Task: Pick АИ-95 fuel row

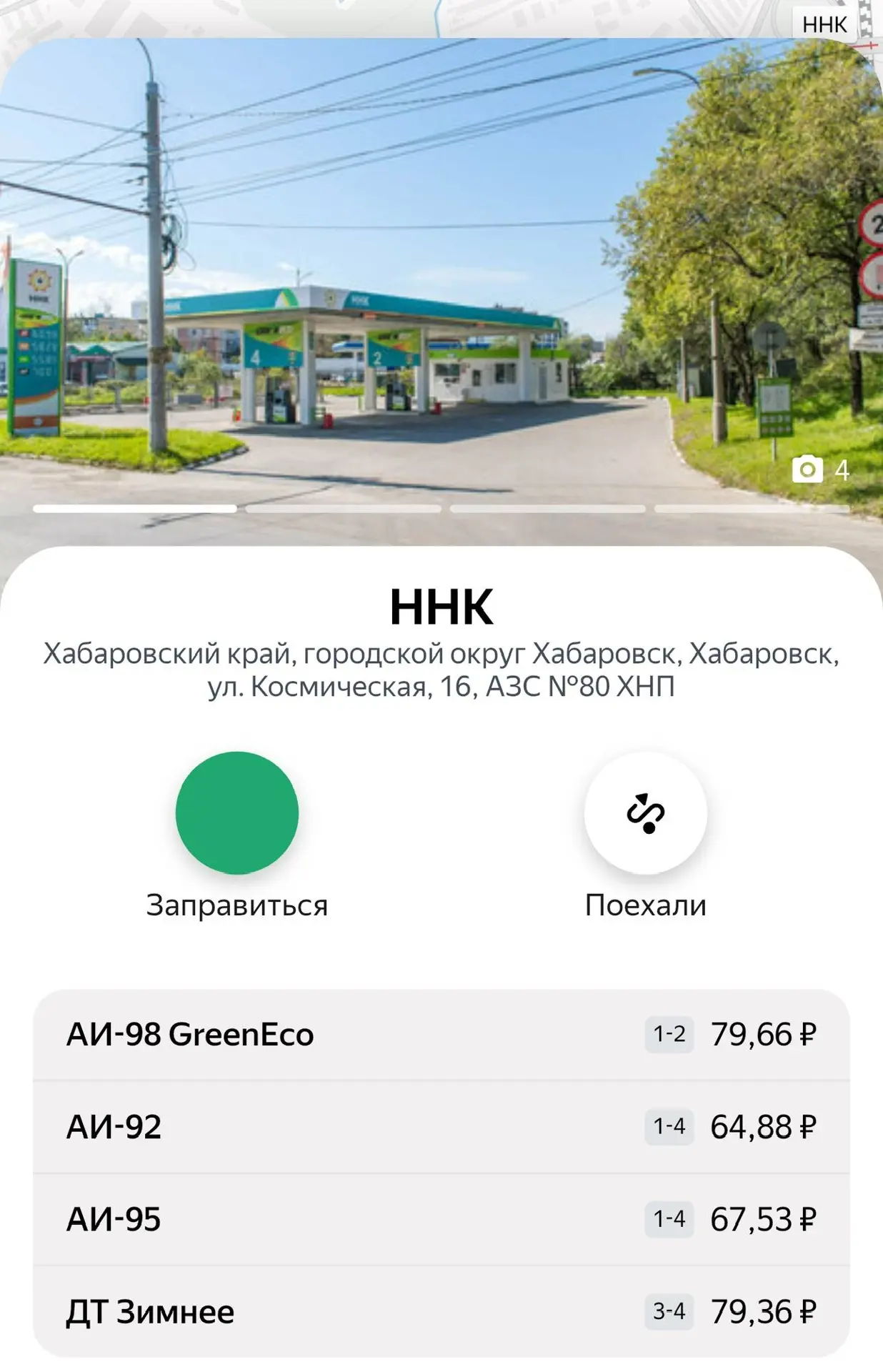Action: (441, 1218)
